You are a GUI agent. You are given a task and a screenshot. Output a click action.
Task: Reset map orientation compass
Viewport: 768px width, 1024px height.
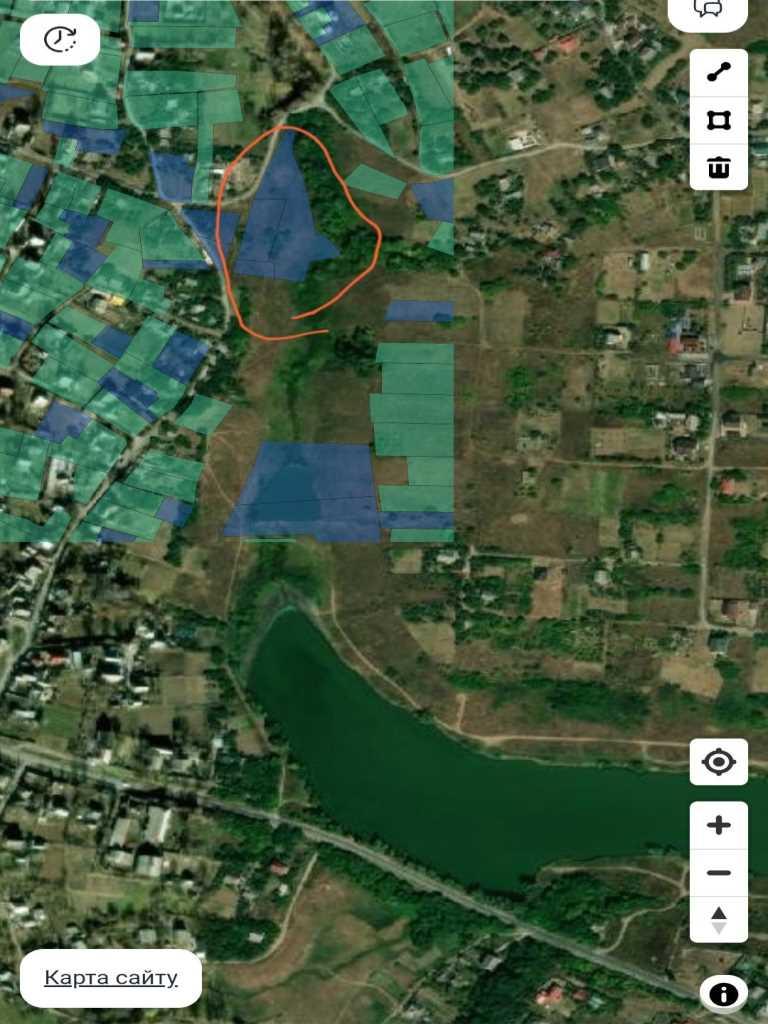718,919
